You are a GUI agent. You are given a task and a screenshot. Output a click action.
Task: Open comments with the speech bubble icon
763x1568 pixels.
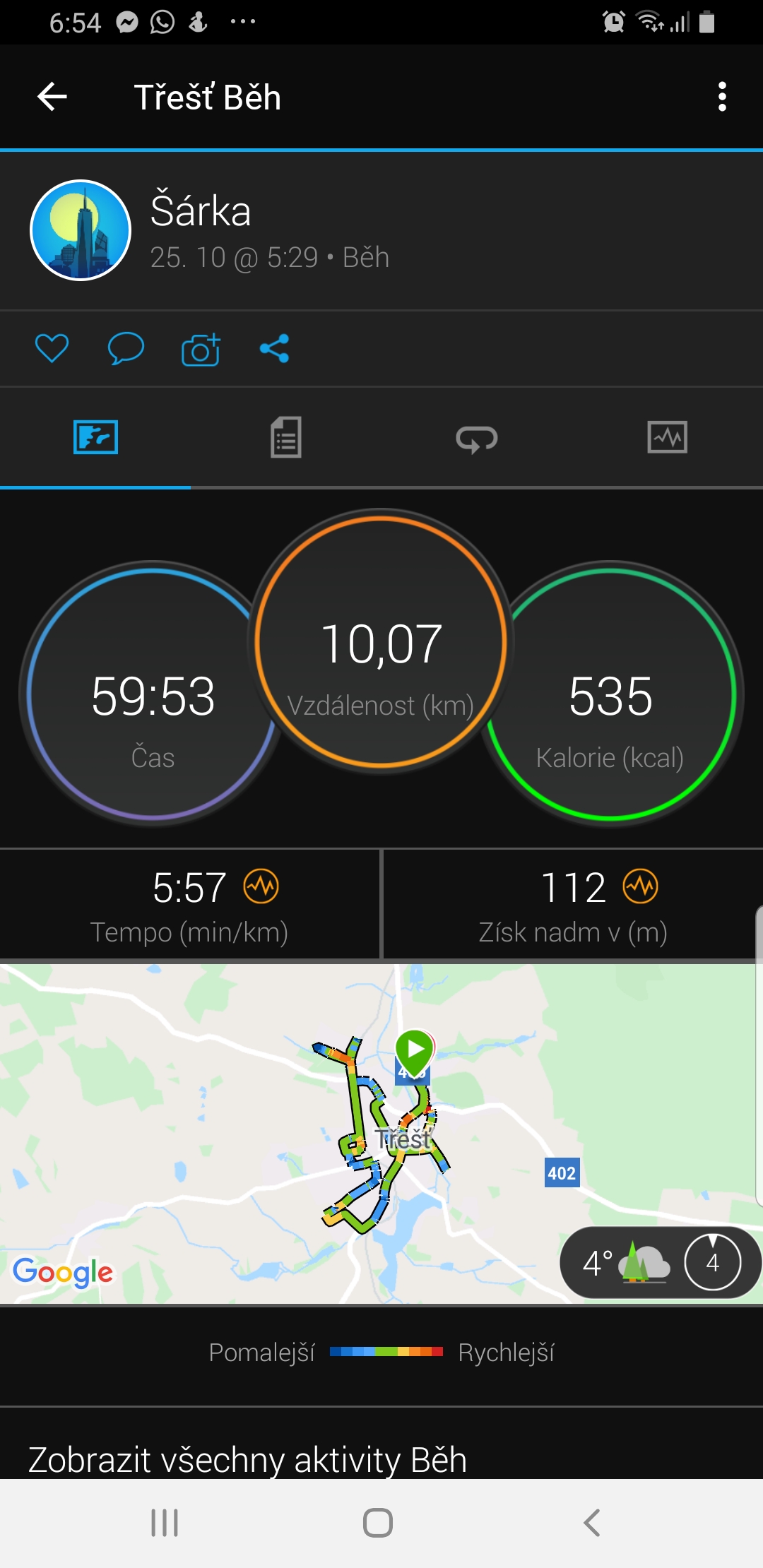[x=126, y=348]
